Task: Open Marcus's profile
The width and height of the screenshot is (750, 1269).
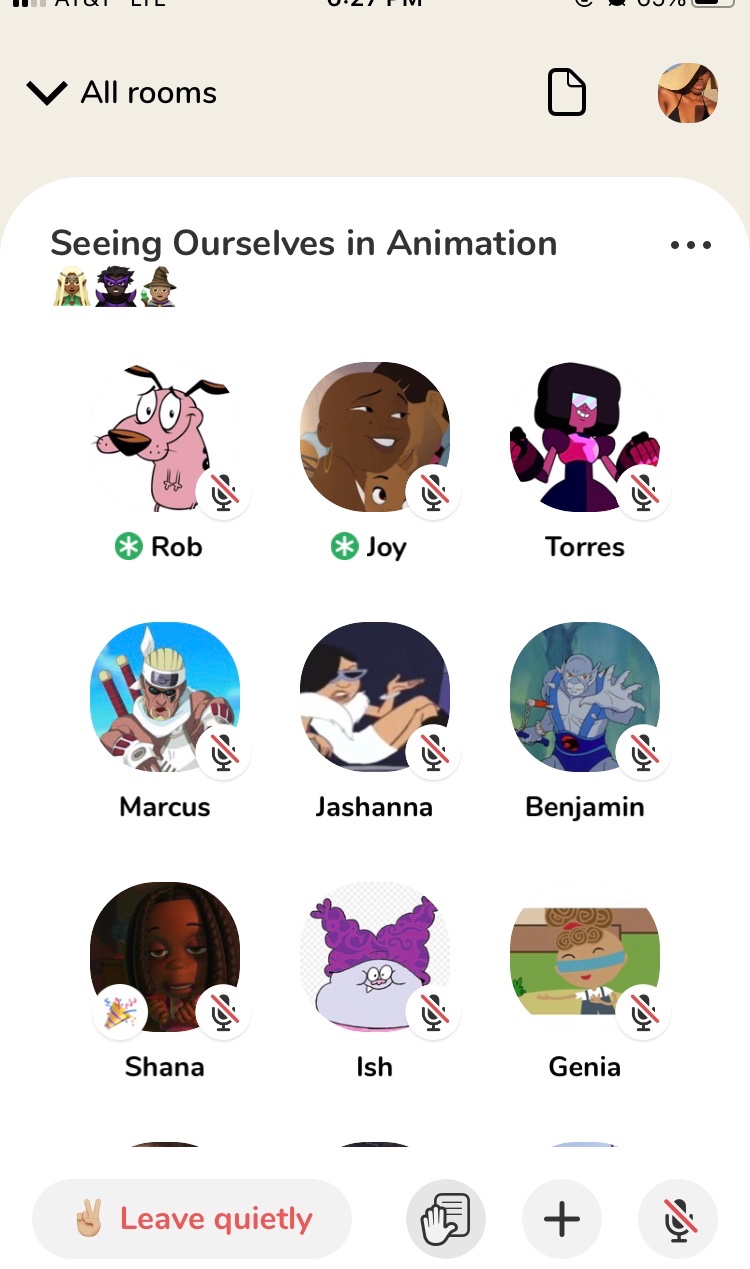Action: click(x=164, y=697)
